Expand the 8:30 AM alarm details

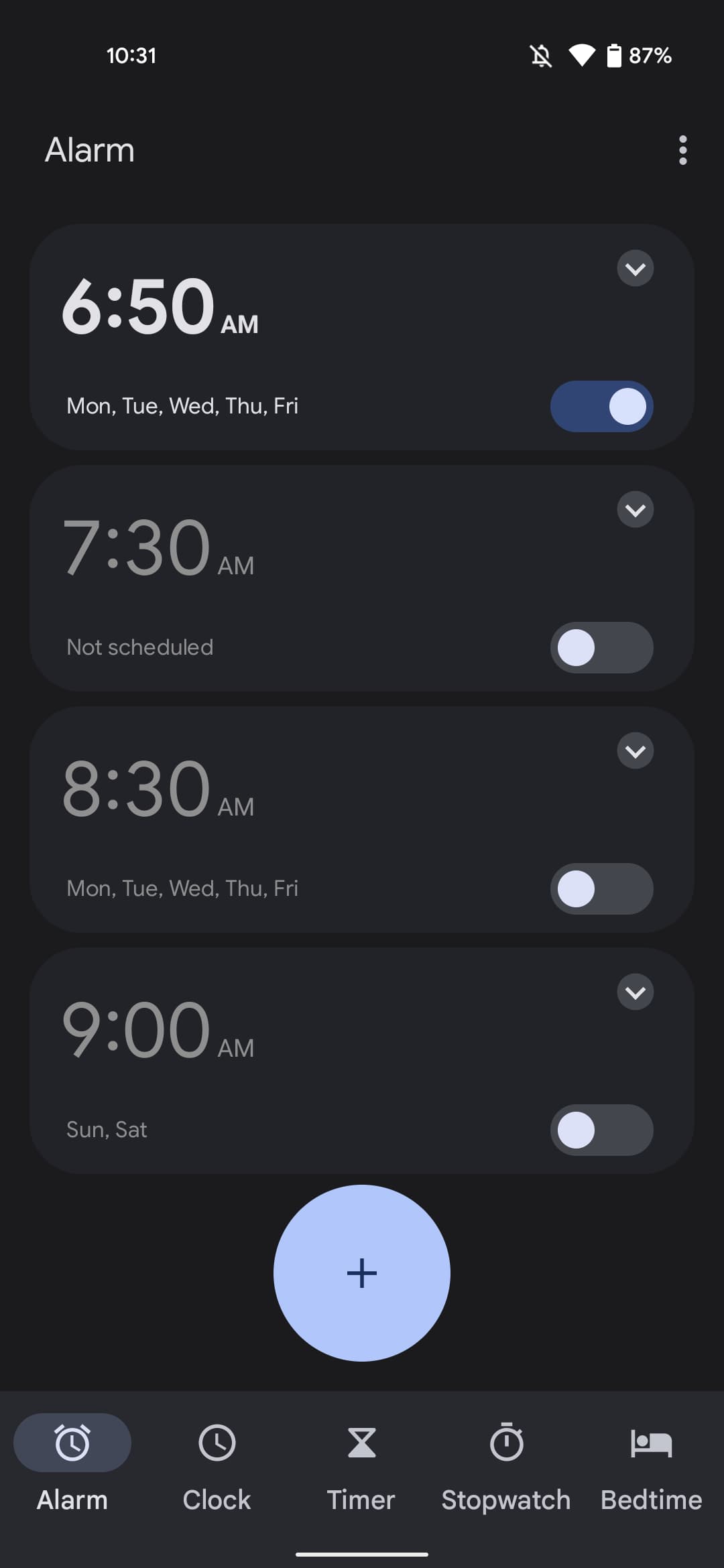click(x=635, y=750)
